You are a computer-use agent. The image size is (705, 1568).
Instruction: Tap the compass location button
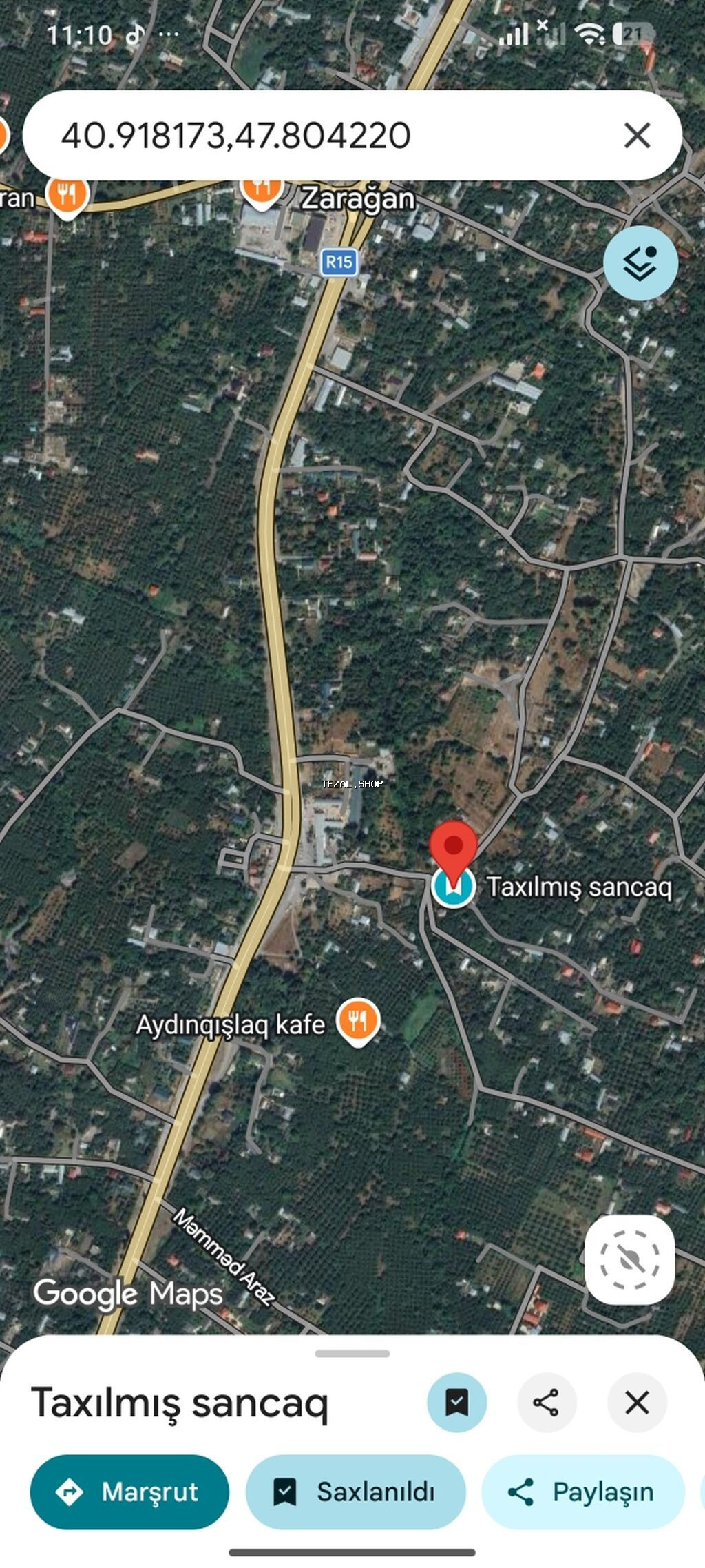pos(629,1259)
